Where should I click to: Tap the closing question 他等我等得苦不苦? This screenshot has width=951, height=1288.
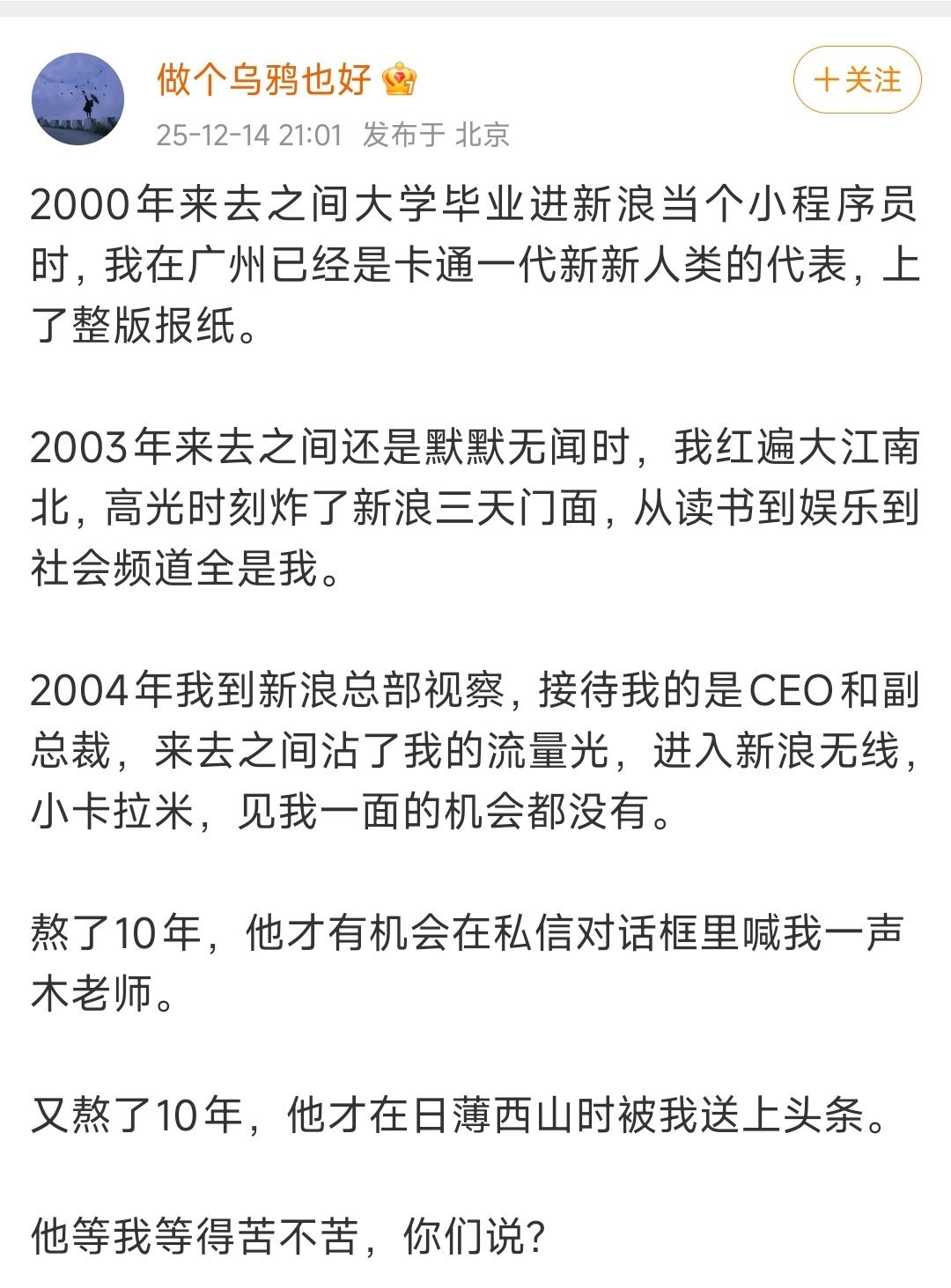coord(291,1237)
